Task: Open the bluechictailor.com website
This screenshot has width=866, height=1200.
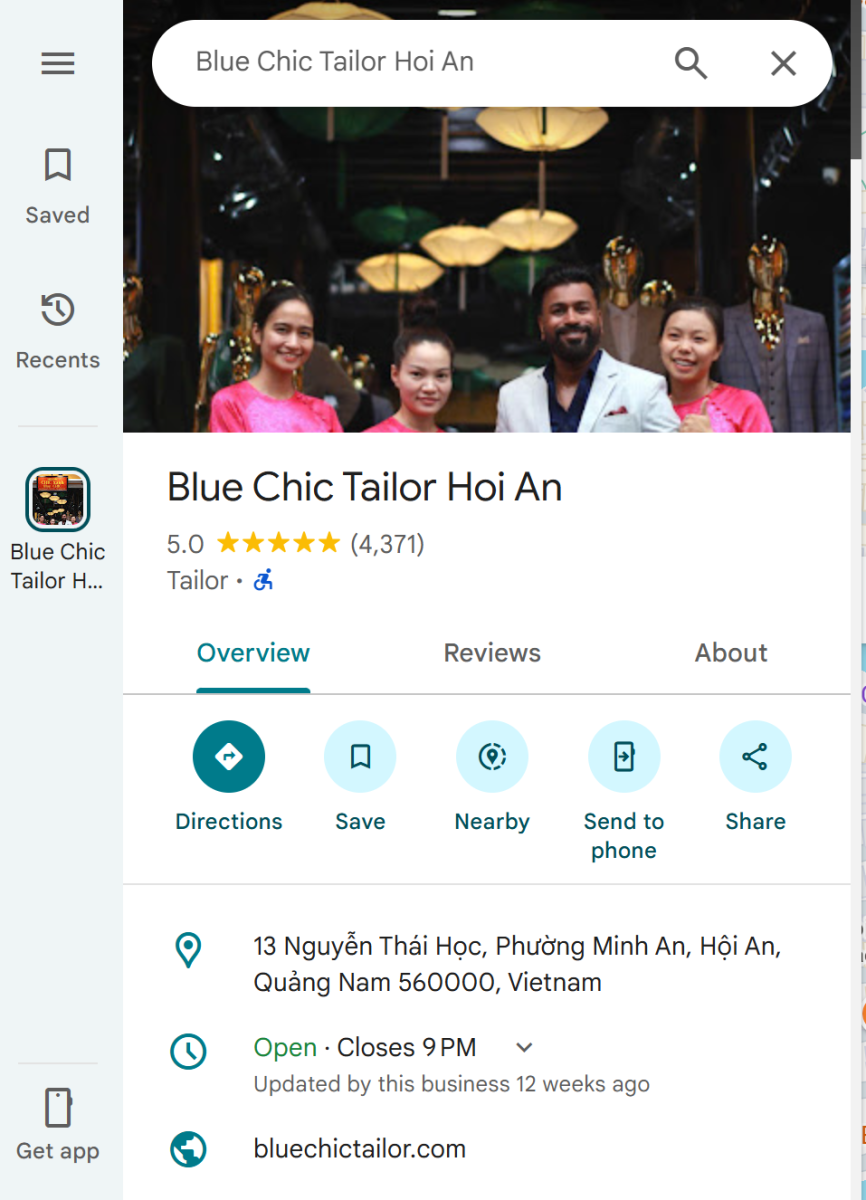Action: click(x=359, y=1149)
